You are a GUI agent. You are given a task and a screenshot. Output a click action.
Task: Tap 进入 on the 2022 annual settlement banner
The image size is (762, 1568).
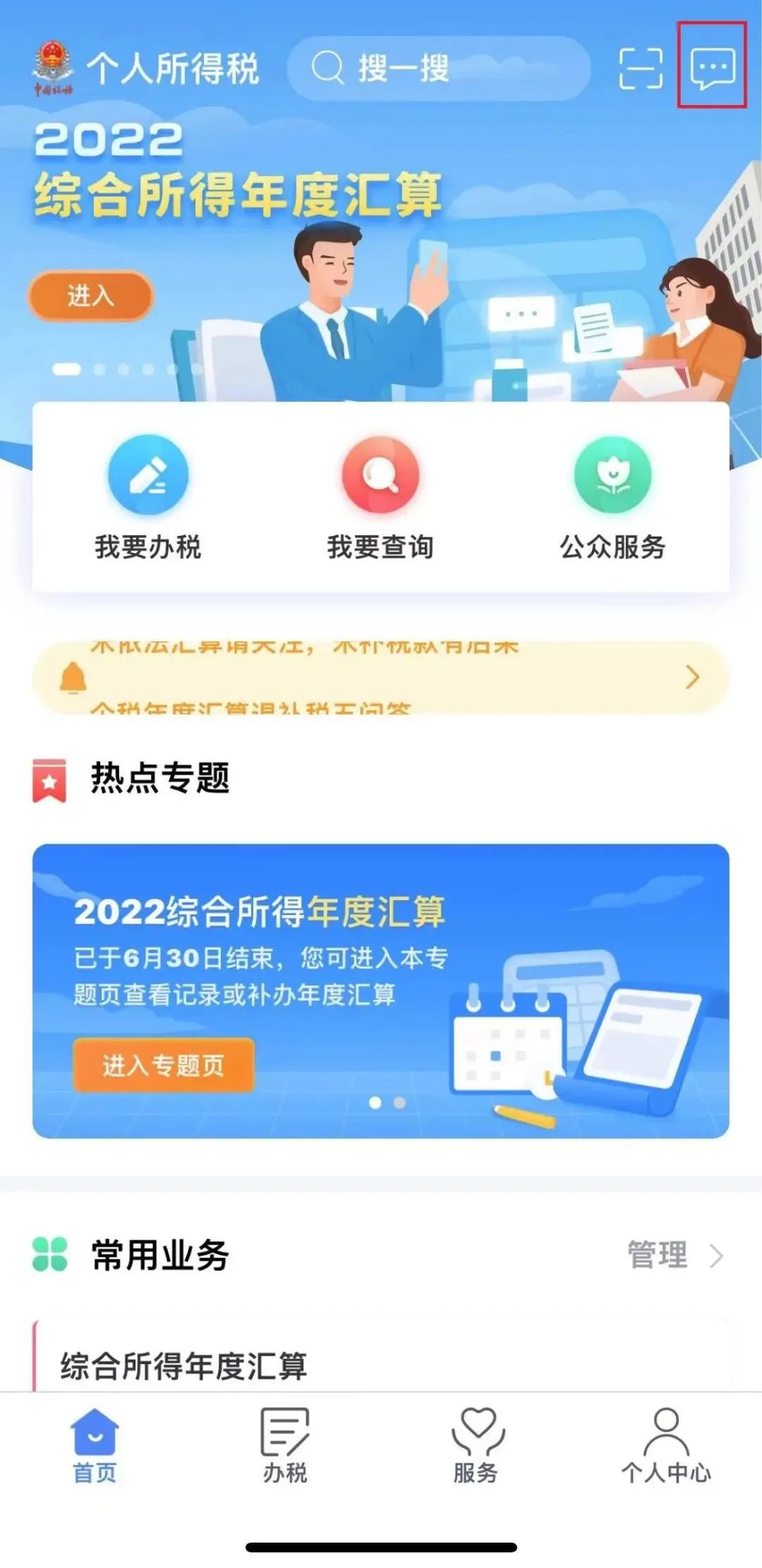90,295
